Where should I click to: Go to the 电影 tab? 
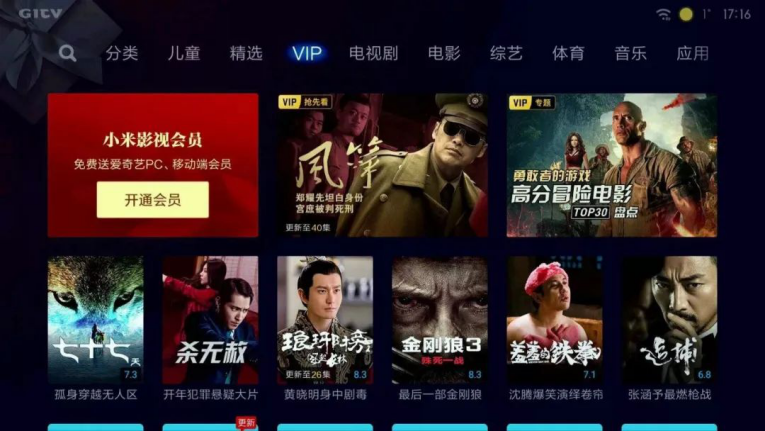point(444,53)
